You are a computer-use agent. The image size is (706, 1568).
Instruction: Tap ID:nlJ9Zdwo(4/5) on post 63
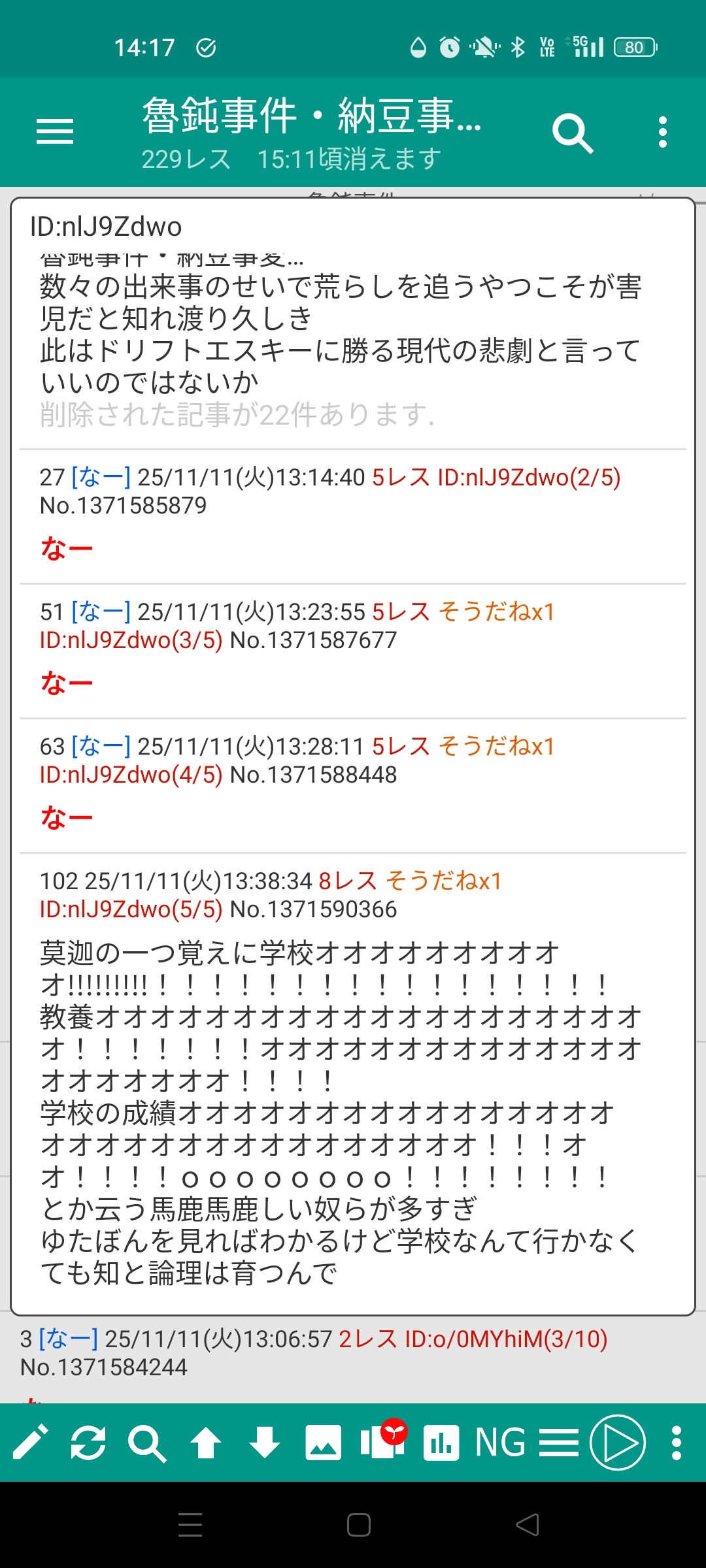[131, 775]
